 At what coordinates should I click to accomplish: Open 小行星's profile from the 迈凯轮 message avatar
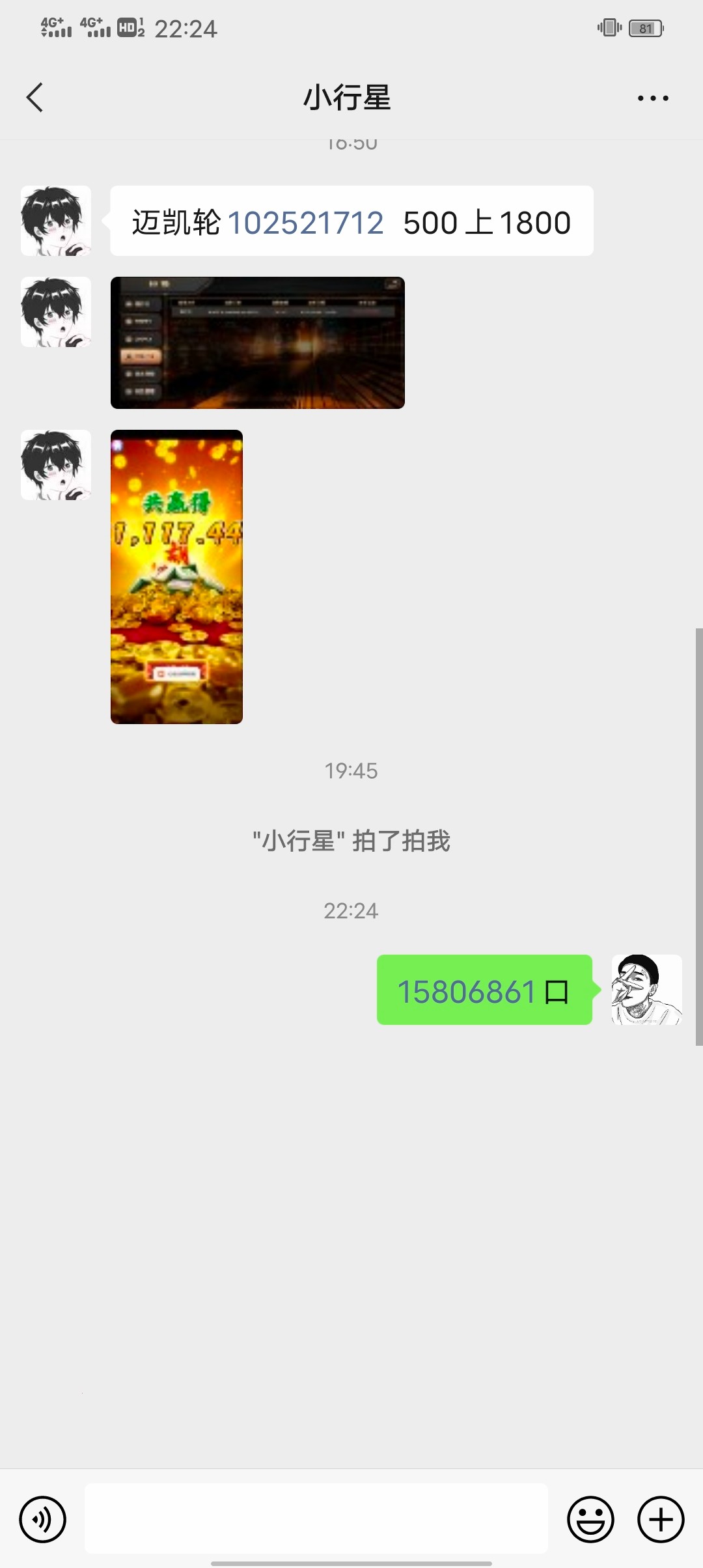56,221
